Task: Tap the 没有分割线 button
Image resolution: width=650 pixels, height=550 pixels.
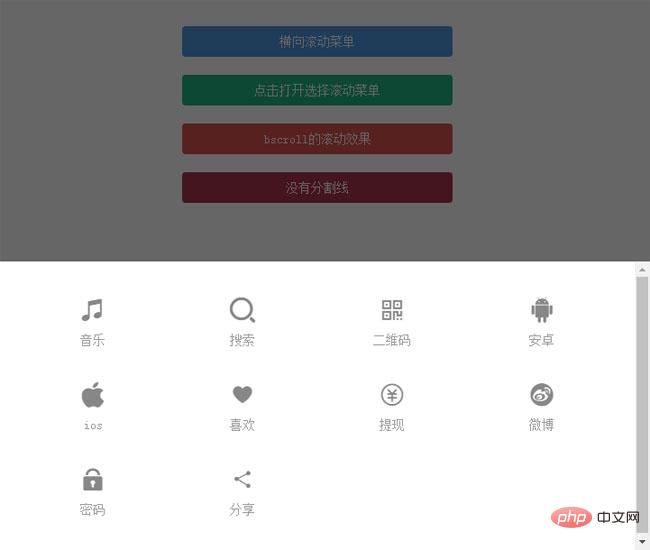Action: (317, 187)
